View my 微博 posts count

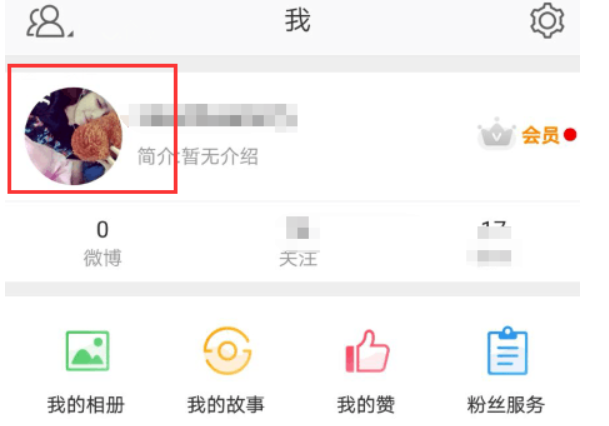tap(102, 243)
